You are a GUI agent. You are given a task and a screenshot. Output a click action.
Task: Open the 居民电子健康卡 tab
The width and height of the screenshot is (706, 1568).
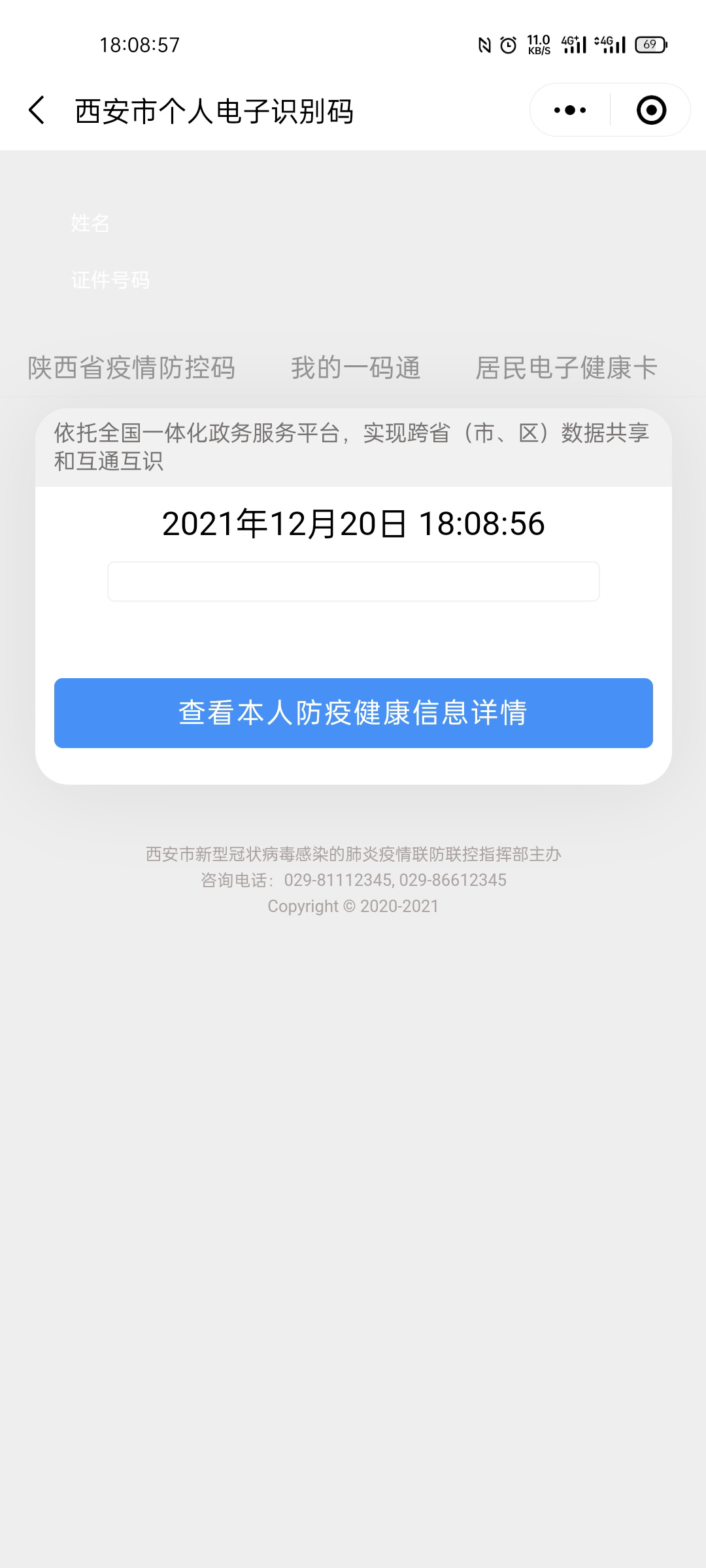pos(566,368)
